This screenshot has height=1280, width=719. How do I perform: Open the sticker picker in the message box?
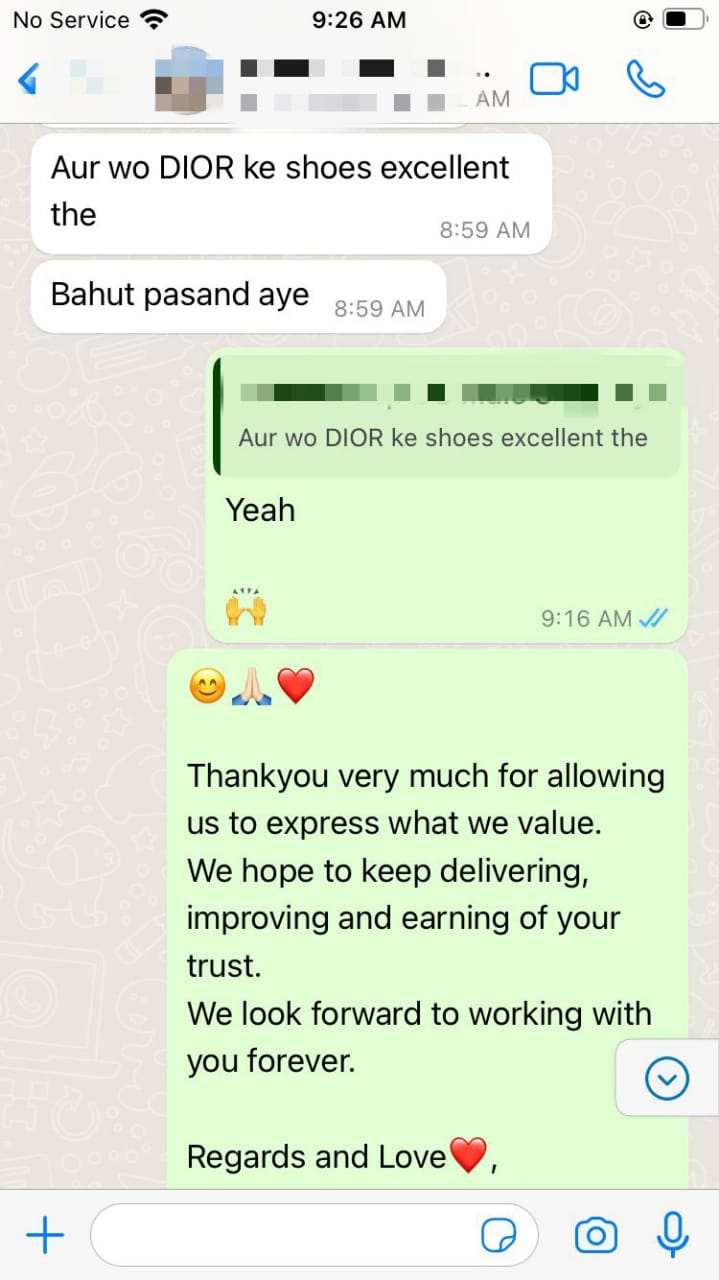click(x=499, y=1236)
